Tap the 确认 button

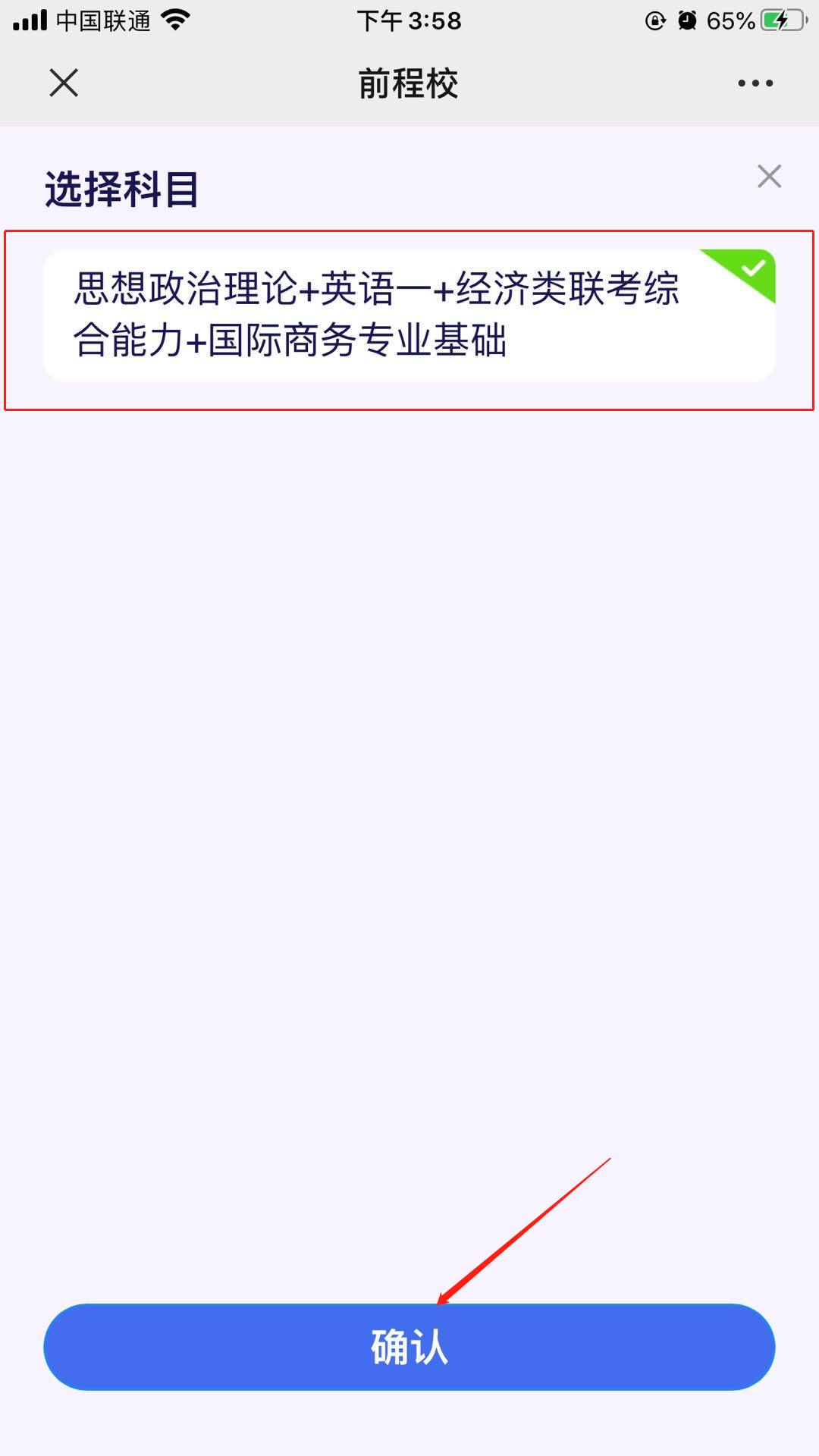[x=409, y=1347]
